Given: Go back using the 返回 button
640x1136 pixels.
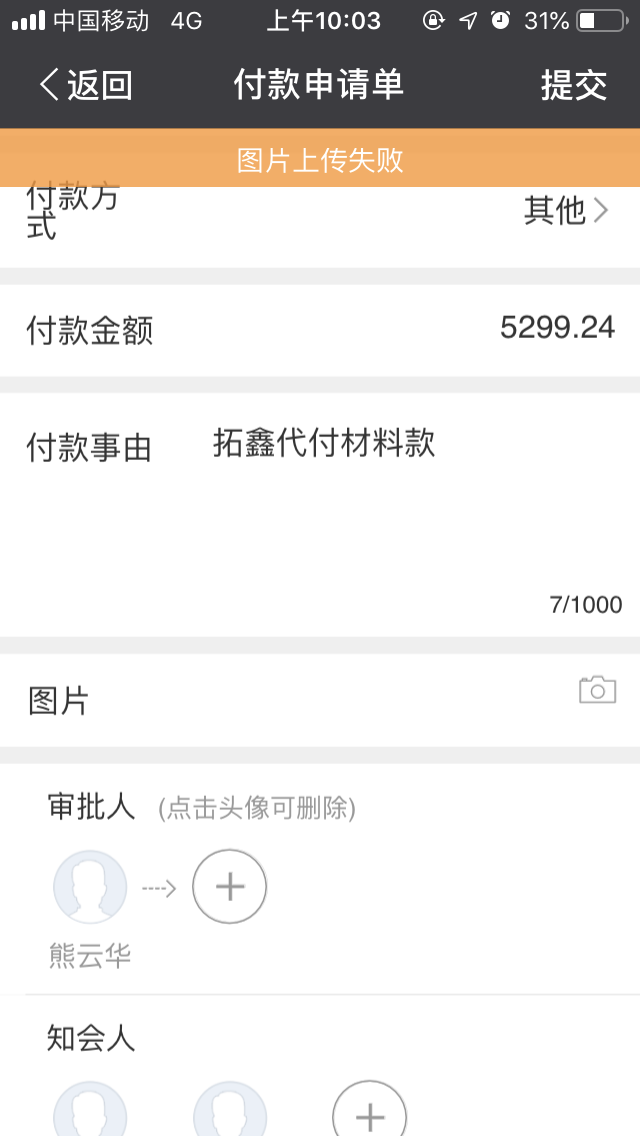Looking at the screenshot, I should [86, 85].
